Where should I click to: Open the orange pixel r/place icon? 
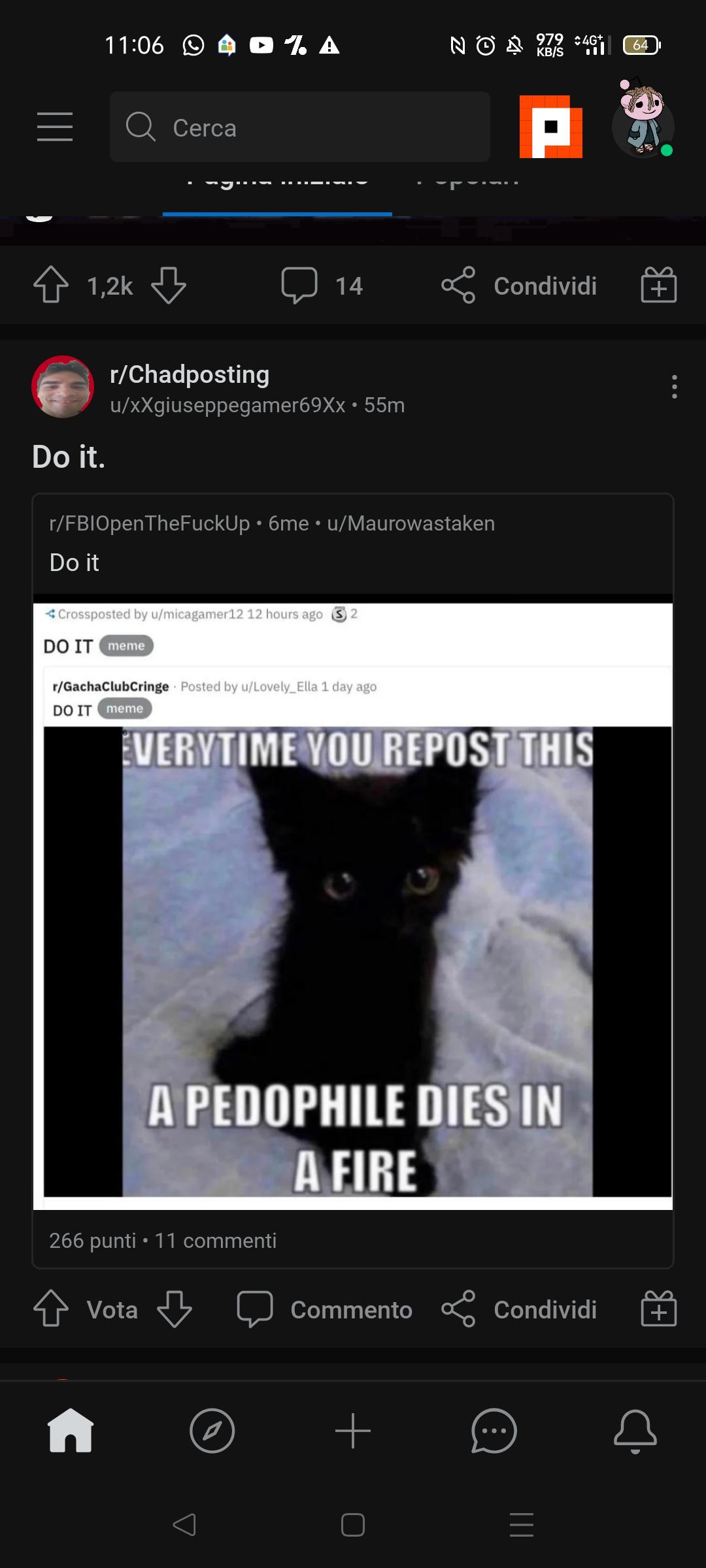[x=550, y=127]
